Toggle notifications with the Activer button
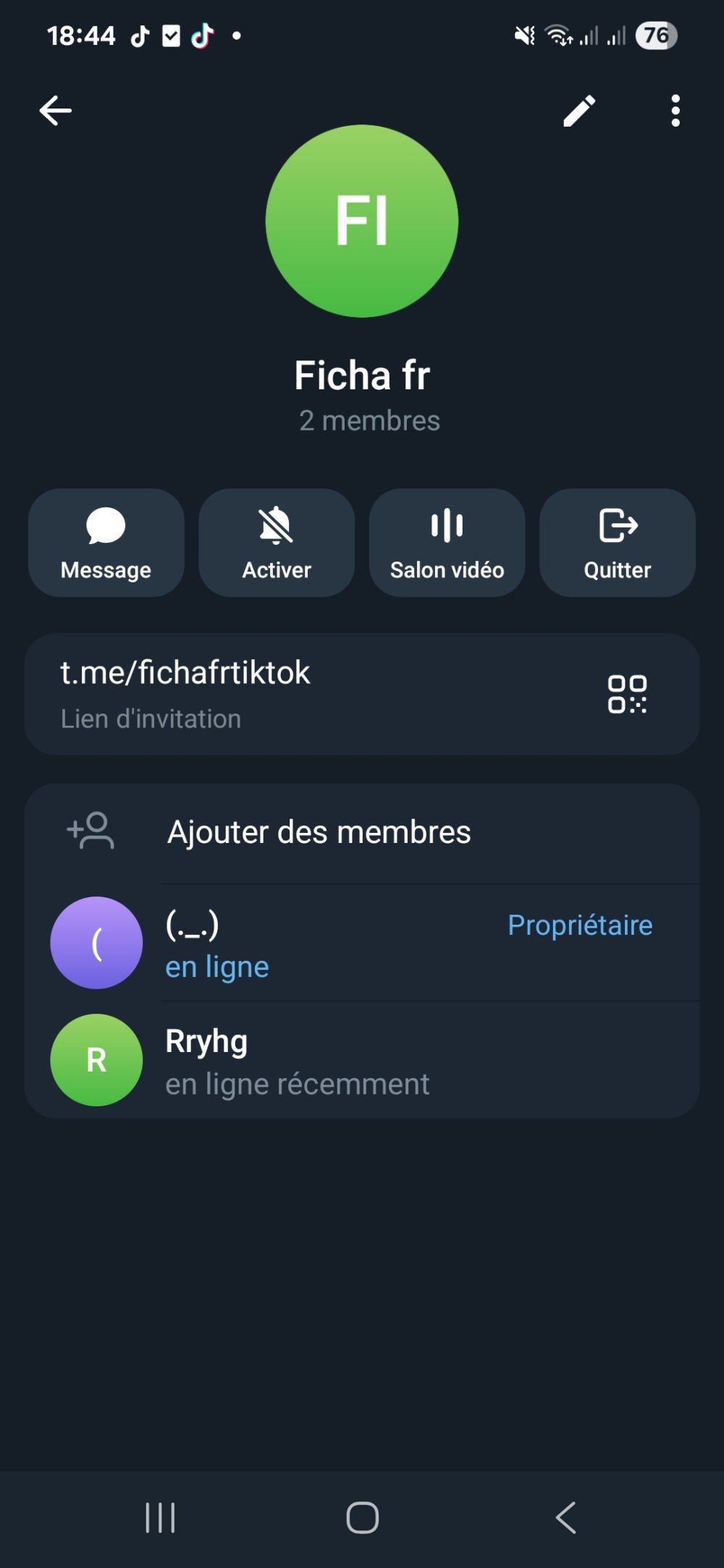The image size is (724, 1568). [276, 543]
